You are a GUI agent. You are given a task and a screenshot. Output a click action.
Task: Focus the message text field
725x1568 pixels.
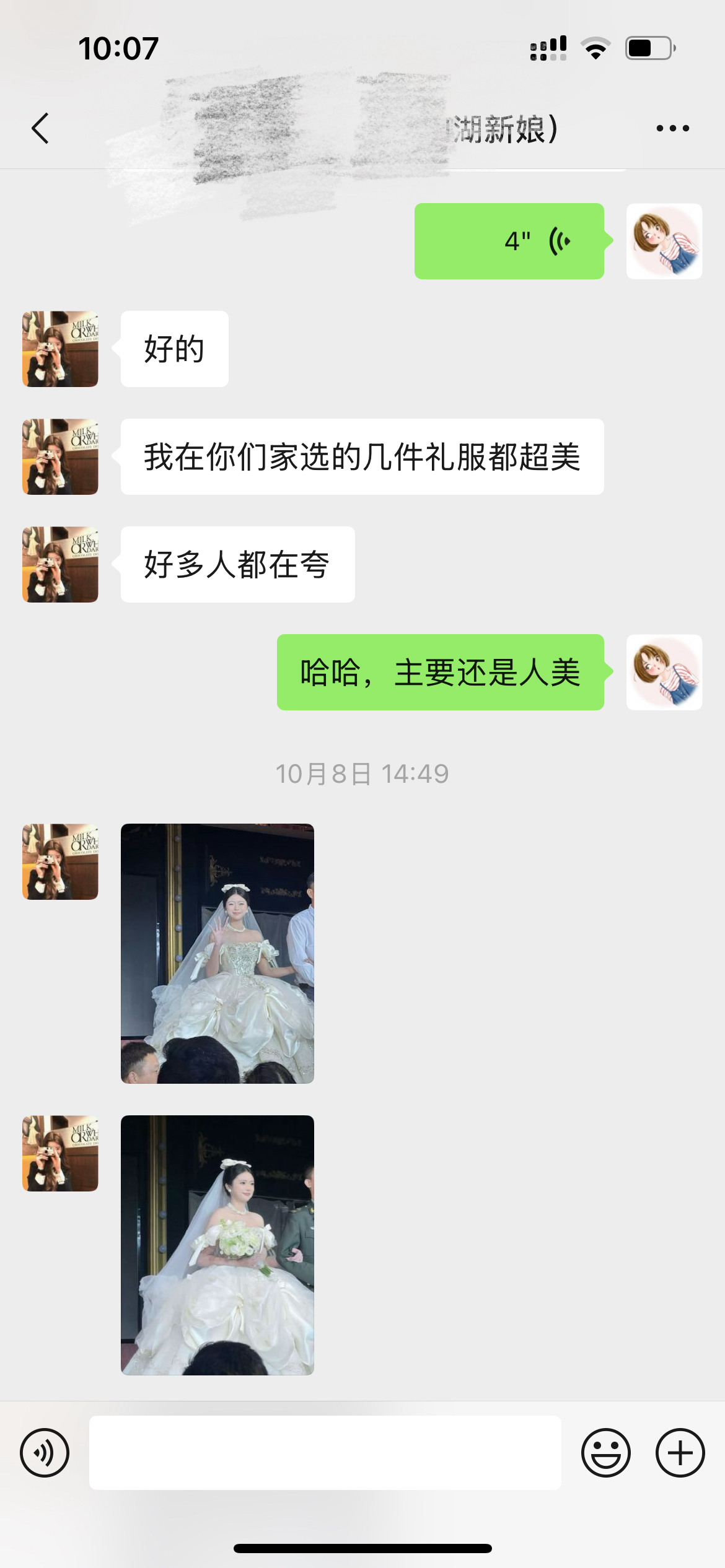(x=325, y=1452)
